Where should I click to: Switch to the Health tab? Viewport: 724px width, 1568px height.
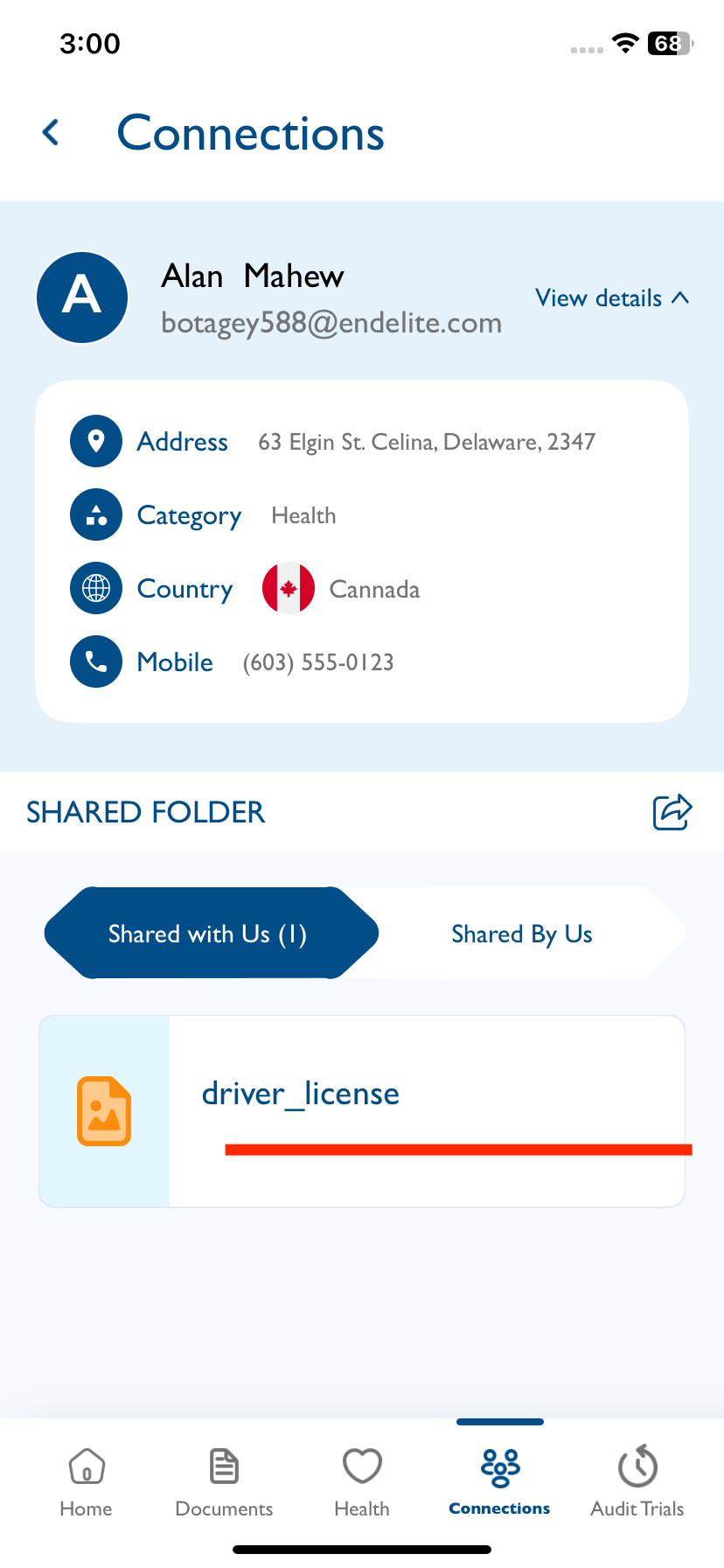[x=362, y=1482]
